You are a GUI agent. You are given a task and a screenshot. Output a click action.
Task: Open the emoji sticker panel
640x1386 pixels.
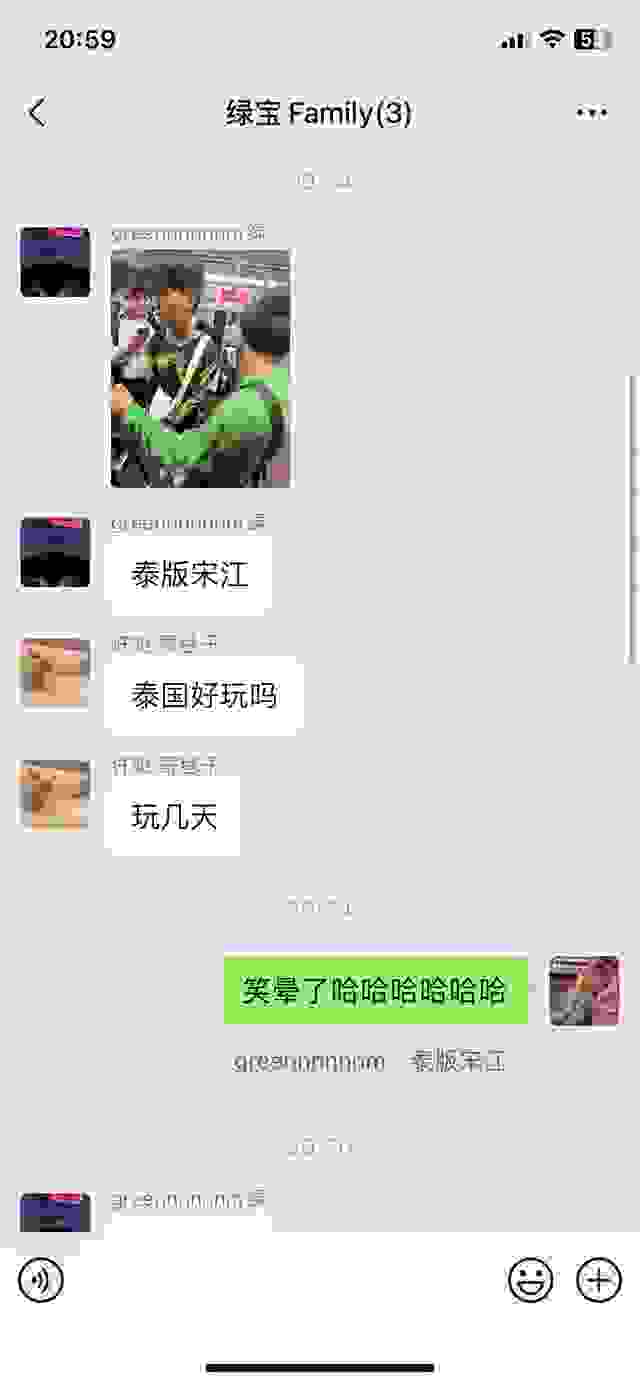click(531, 1280)
